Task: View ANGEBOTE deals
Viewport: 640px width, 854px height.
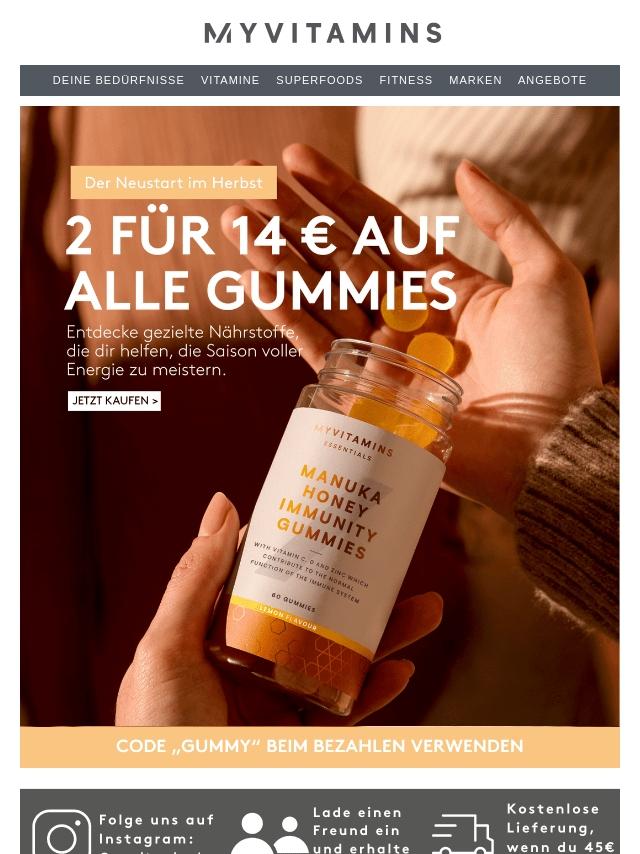Action: (x=552, y=80)
